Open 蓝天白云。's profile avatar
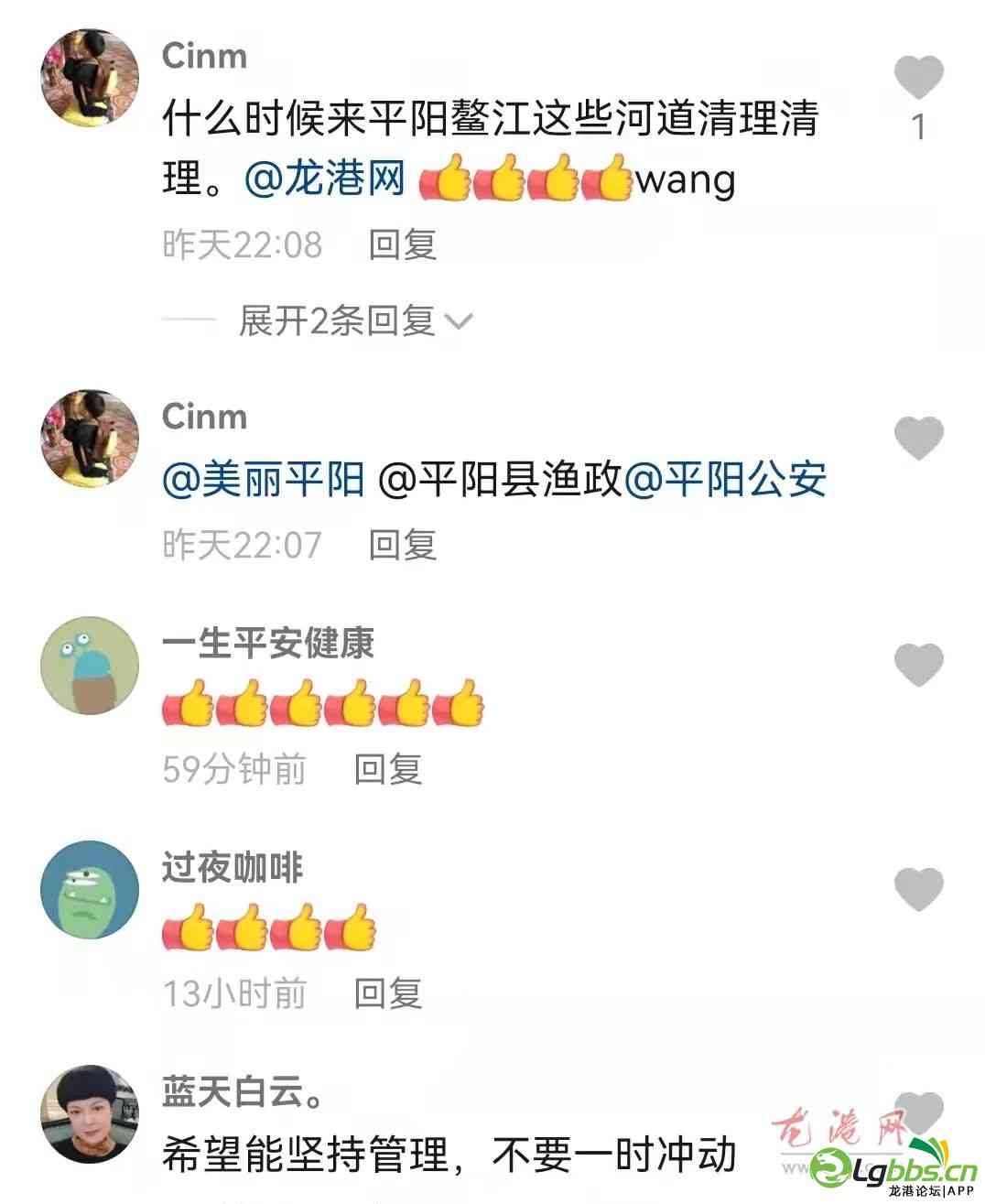985x1204 pixels. tap(90, 1113)
